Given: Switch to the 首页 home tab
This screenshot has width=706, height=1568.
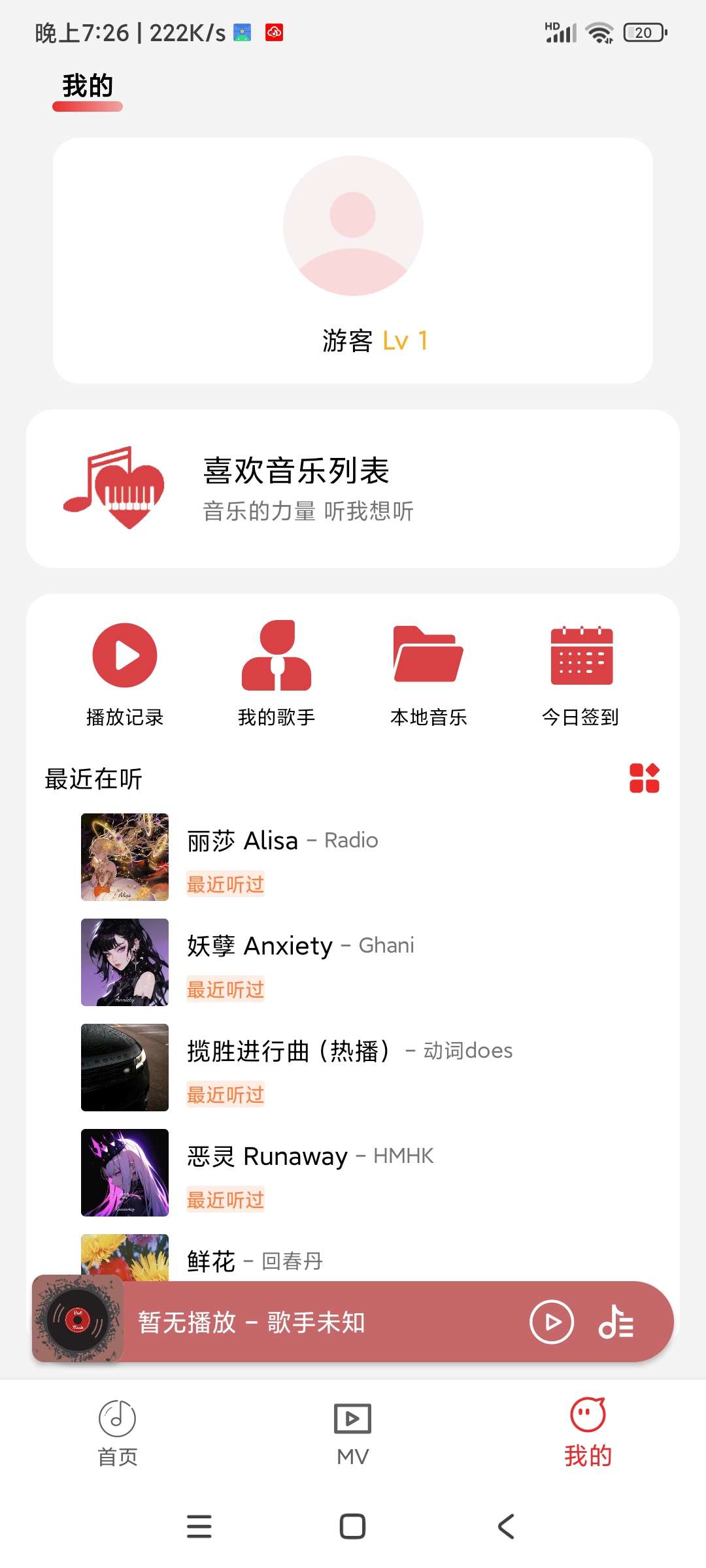Looking at the screenshot, I should click(118, 1431).
